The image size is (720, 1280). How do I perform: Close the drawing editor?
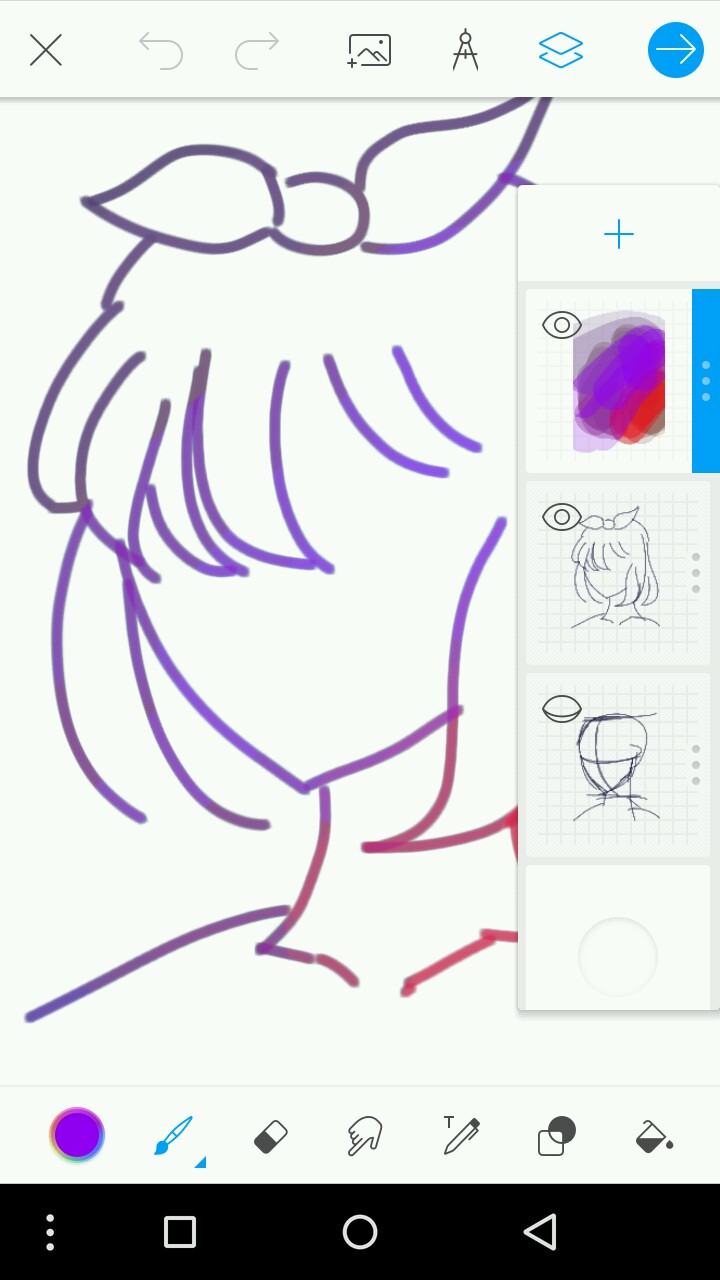tap(46, 50)
